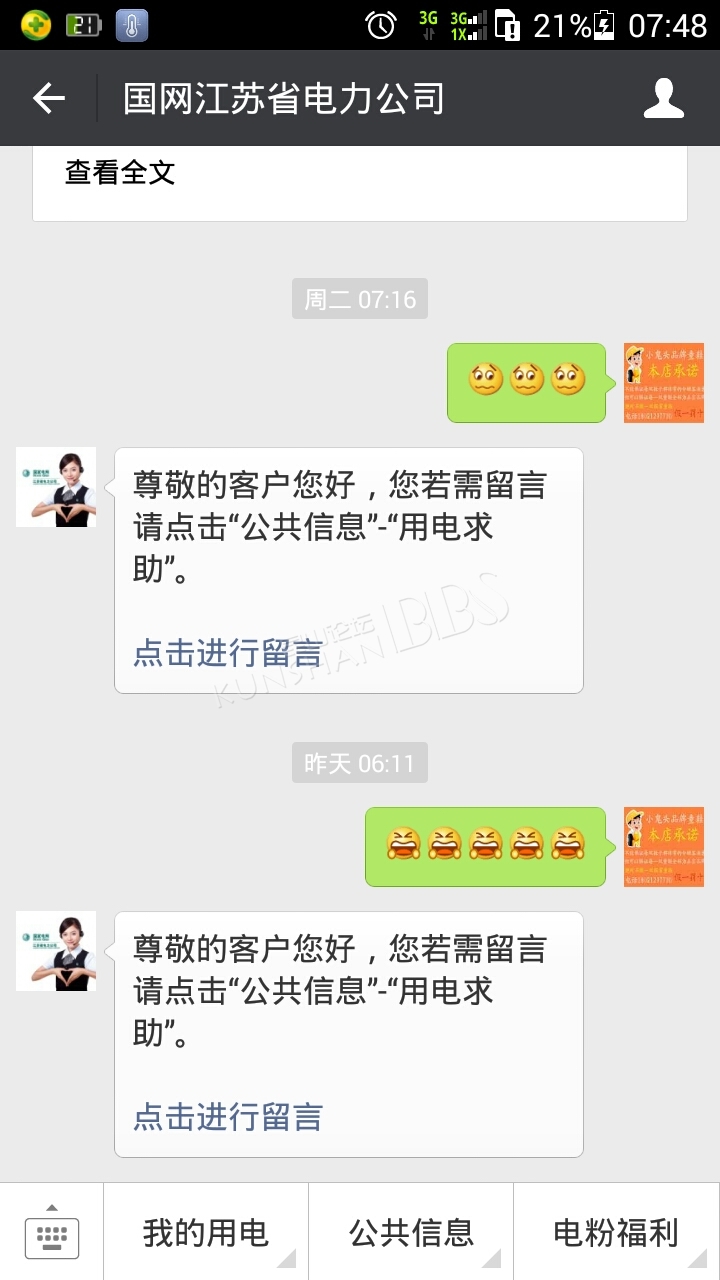This screenshot has width=720, height=1280.
Task: Tap 点击进行留言 in the 周二 07:16 reply
Action: pos(228,653)
